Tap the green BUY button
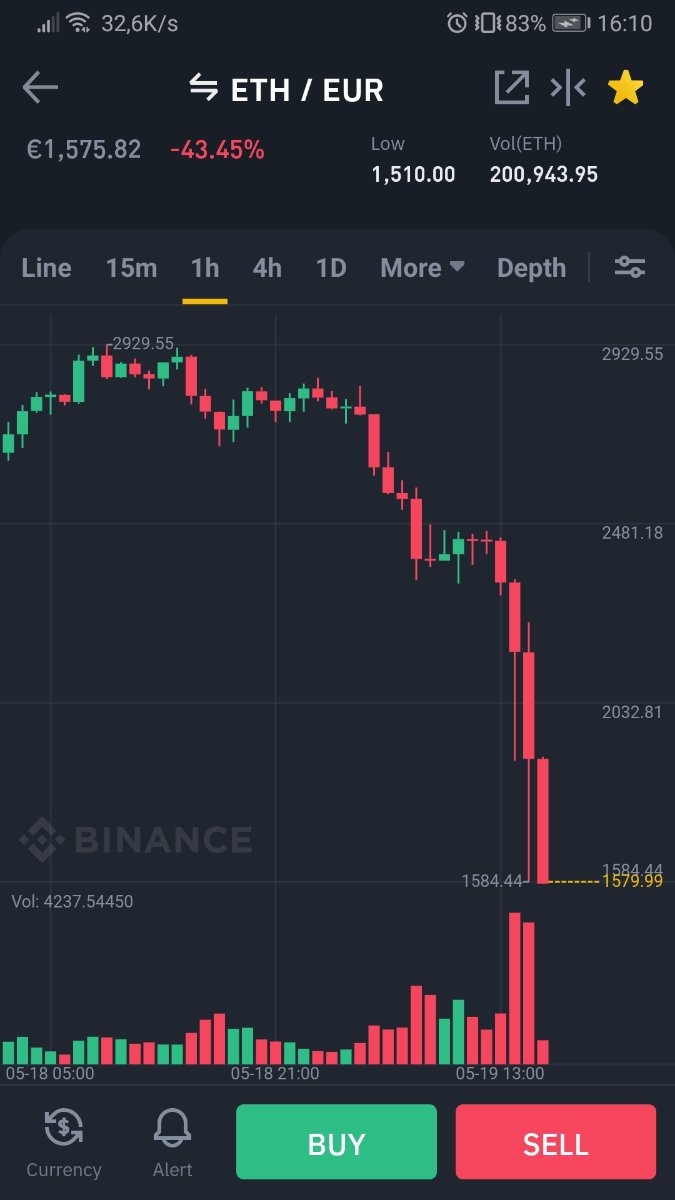 [x=337, y=1142]
